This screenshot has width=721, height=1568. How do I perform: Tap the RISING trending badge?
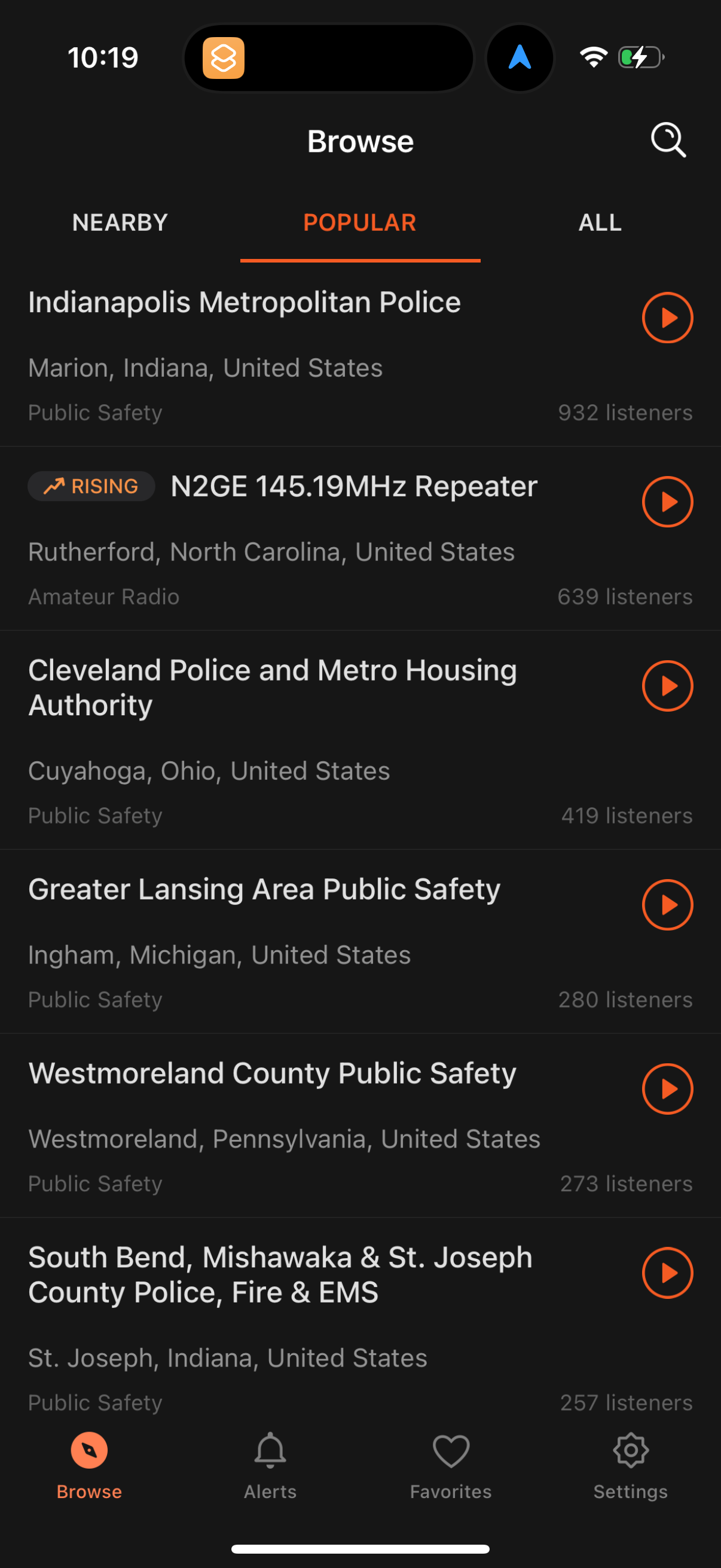click(91, 486)
